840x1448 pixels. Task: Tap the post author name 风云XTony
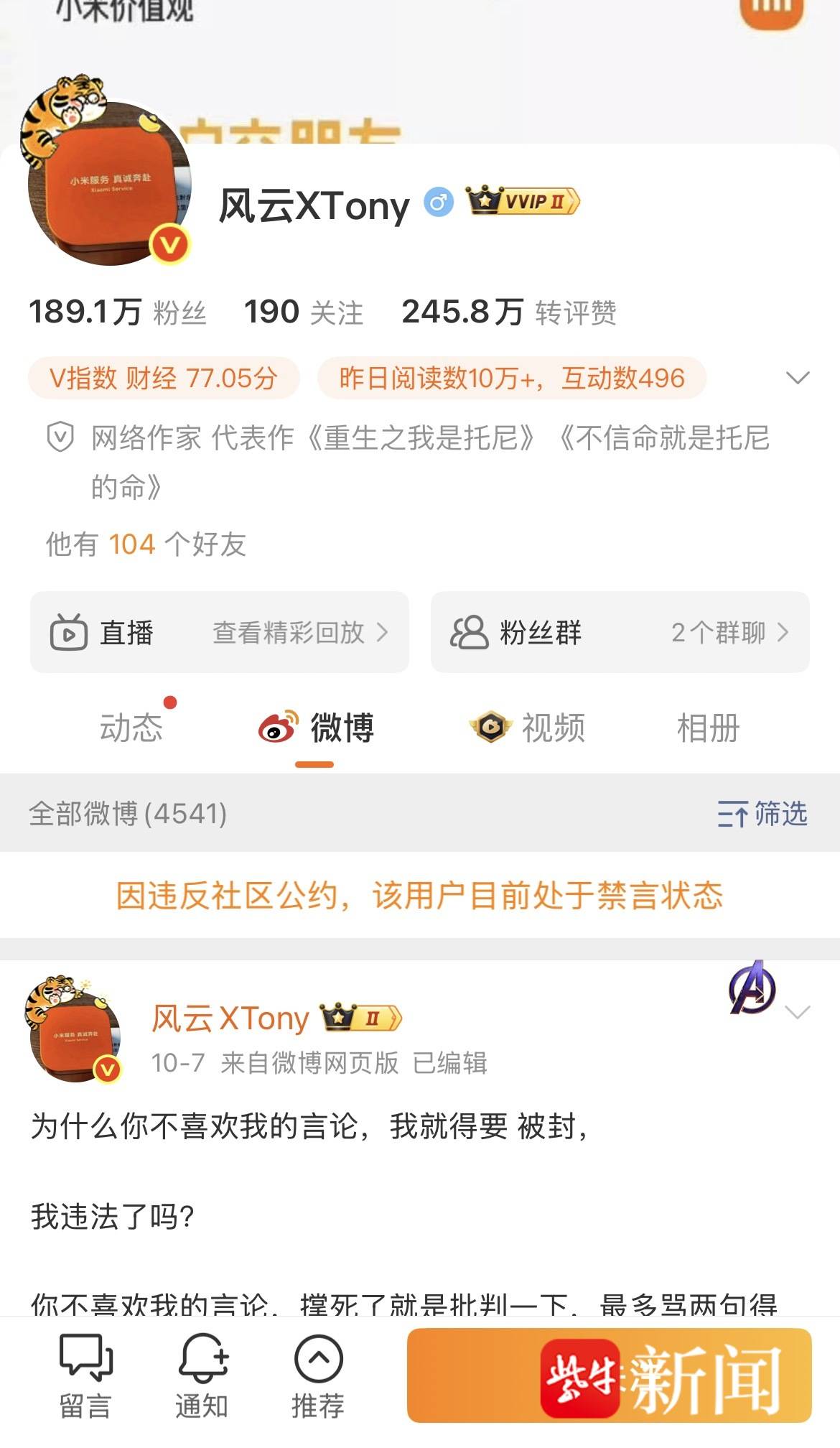coord(230,1018)
